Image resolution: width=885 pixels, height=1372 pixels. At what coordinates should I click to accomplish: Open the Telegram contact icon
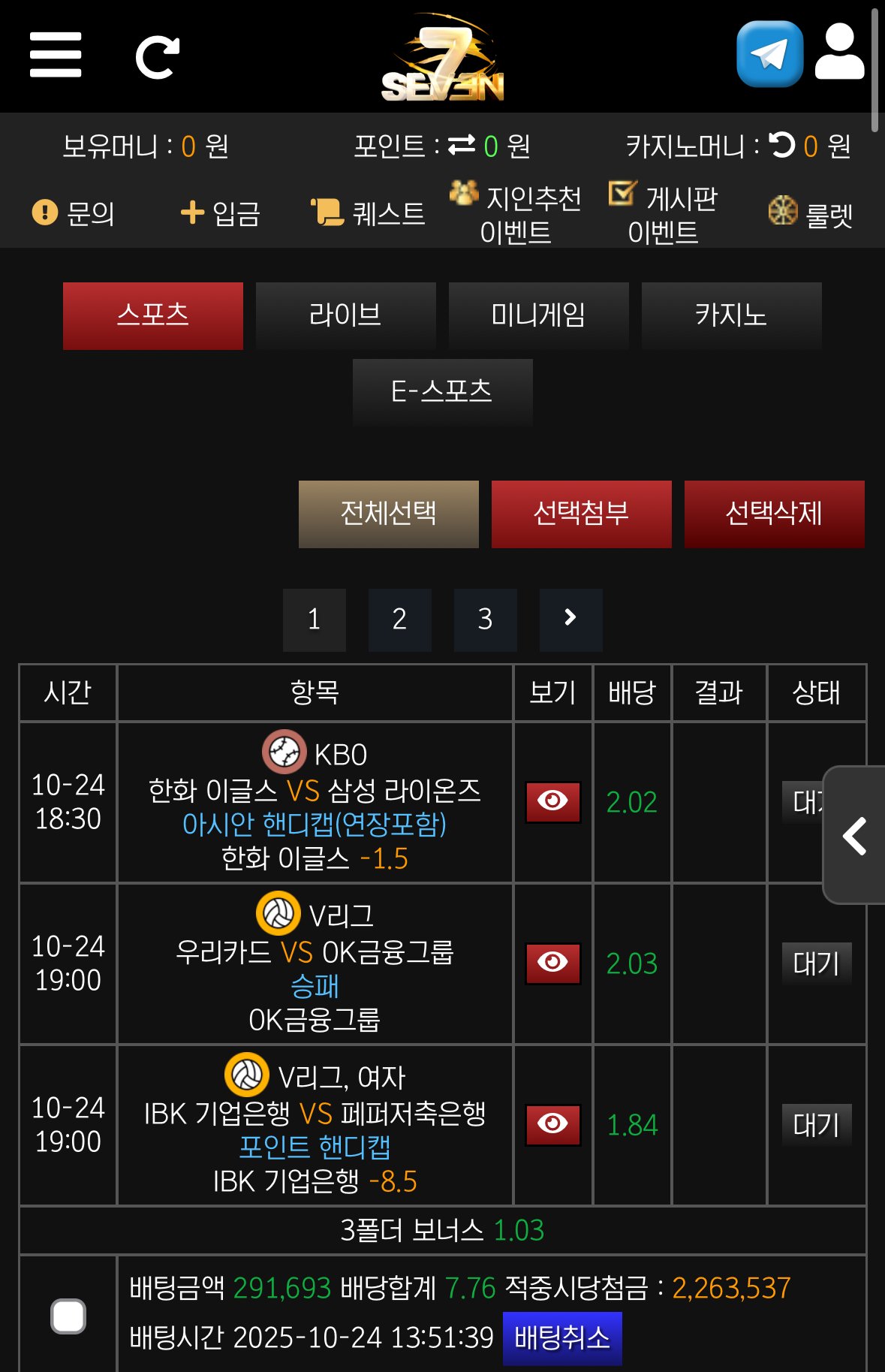point(769,54)
